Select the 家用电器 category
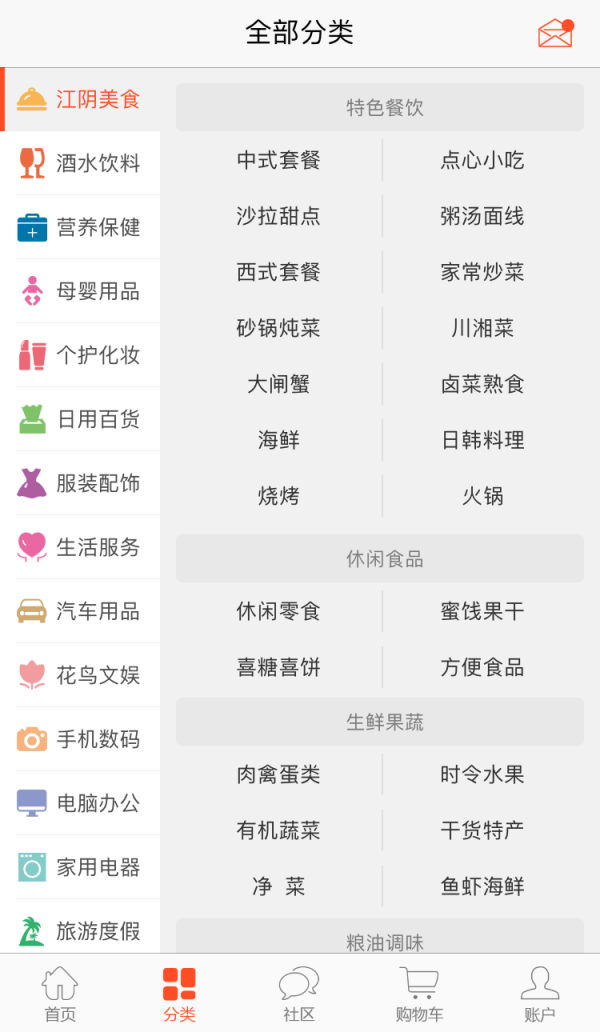600x1032 pixels. [x=80, y=867]
